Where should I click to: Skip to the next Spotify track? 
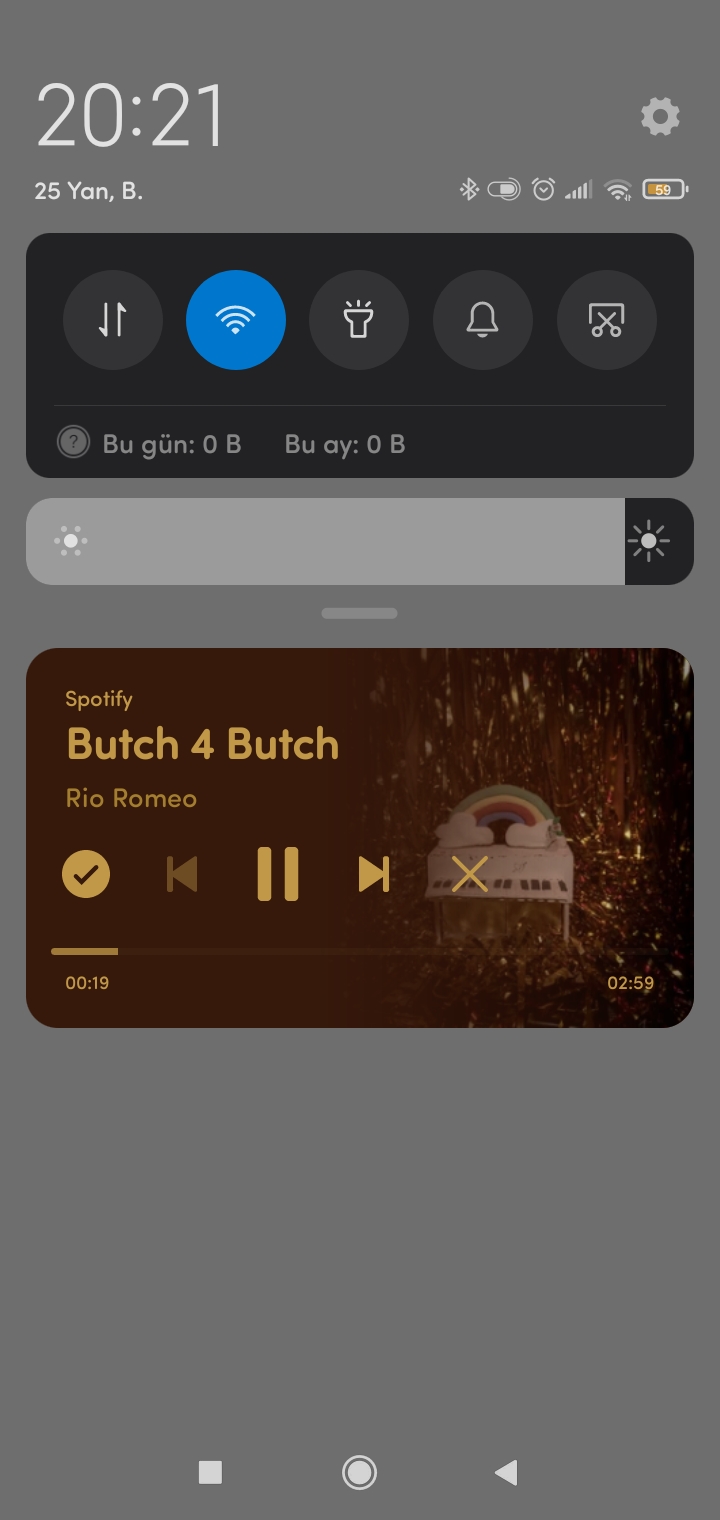pyautogui.click(x=374, y=874)
